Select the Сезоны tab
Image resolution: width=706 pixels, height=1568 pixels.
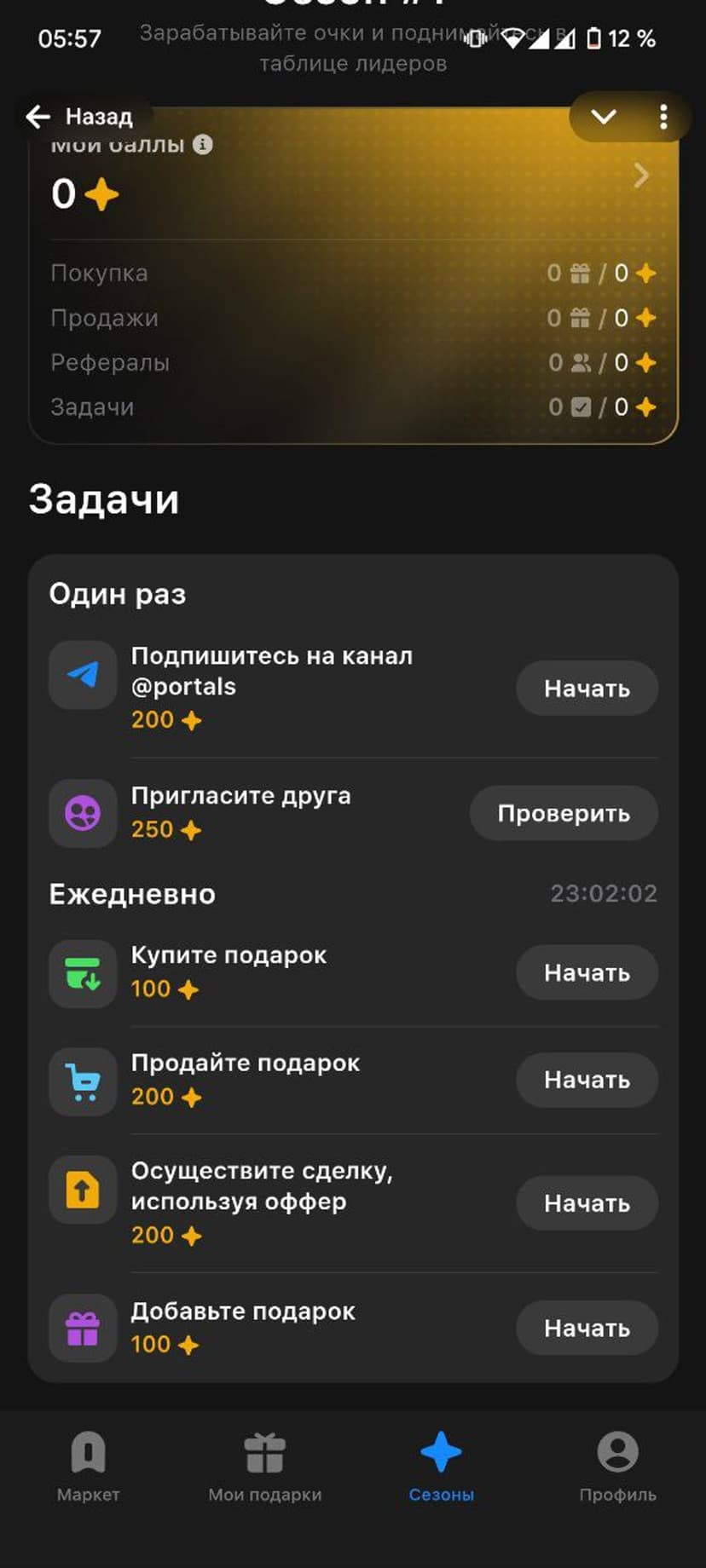pos(441,1466)
